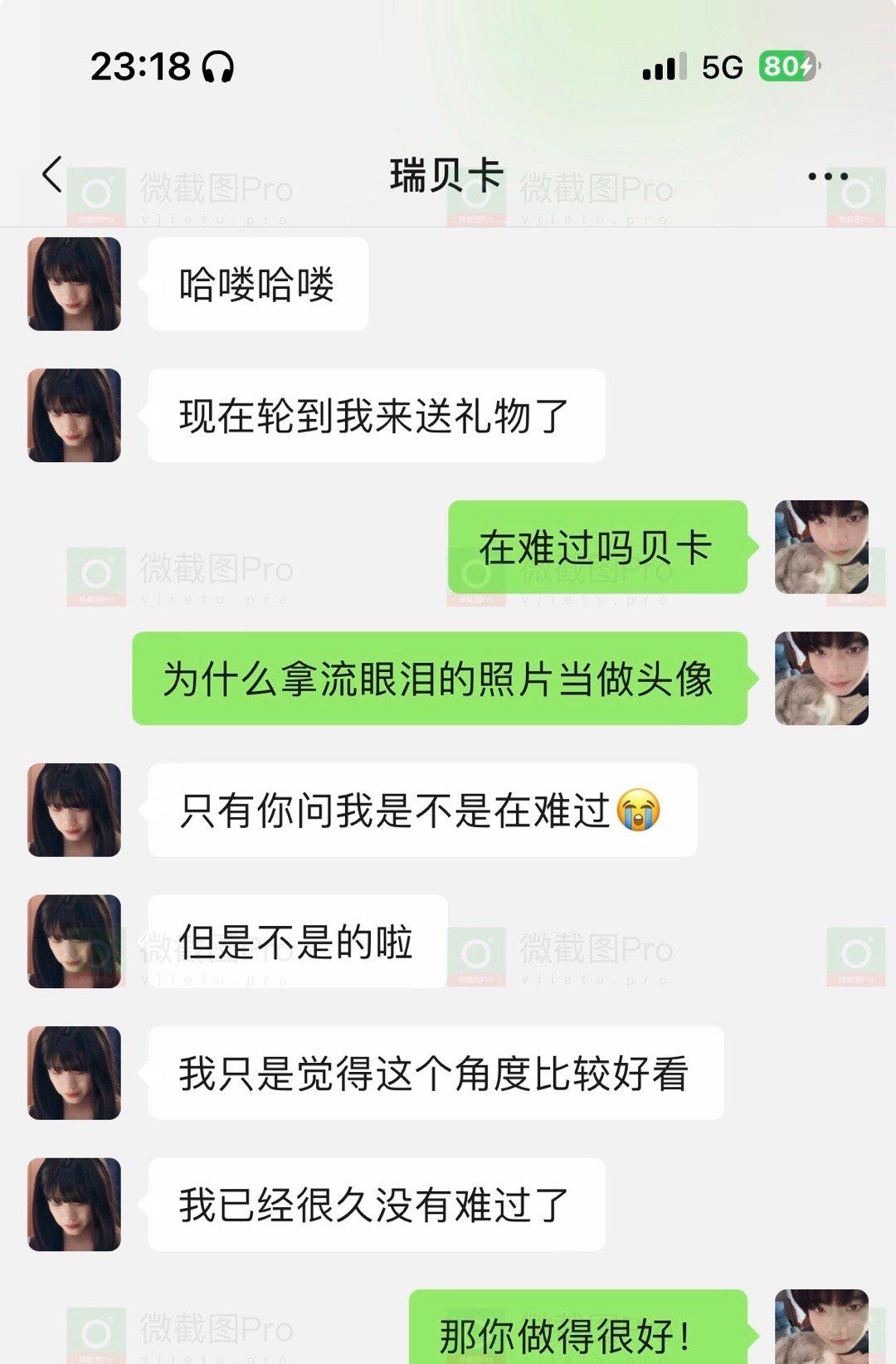This screenshot has height=1364, width=896.
Task: Tap 瑞贝卡's avatar next to 哈喽哈喽
Action: (75, 285)
